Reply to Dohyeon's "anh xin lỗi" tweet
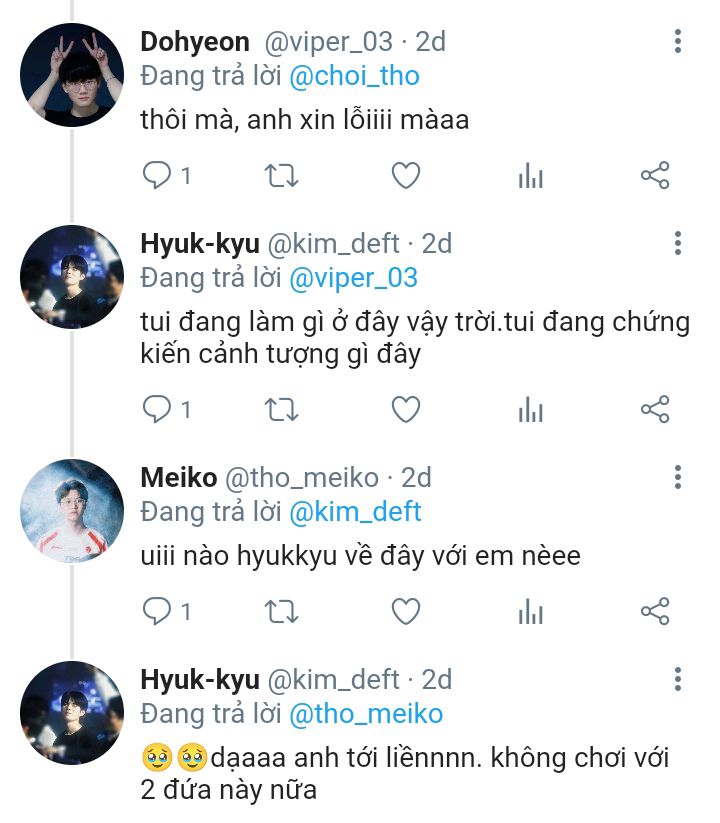 [x=157, y=177]
